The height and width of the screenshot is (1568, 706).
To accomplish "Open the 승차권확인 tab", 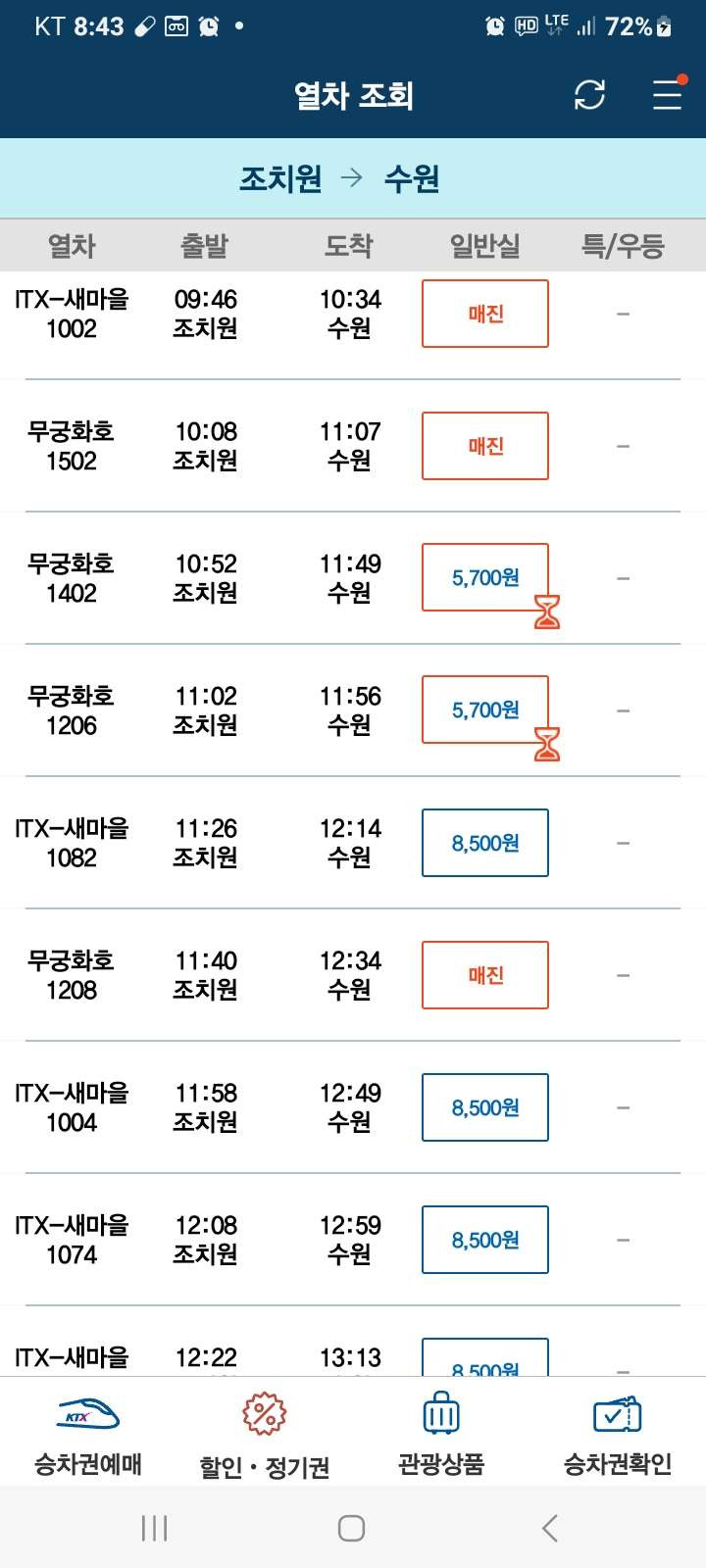I will tap(618, 1434).
